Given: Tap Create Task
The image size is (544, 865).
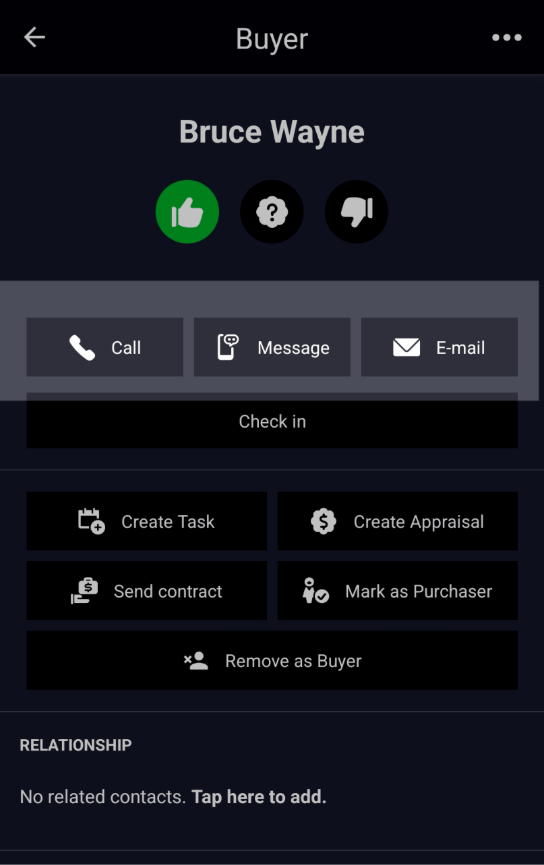Looking at the screenshot, I should click(x=147, y=521).
